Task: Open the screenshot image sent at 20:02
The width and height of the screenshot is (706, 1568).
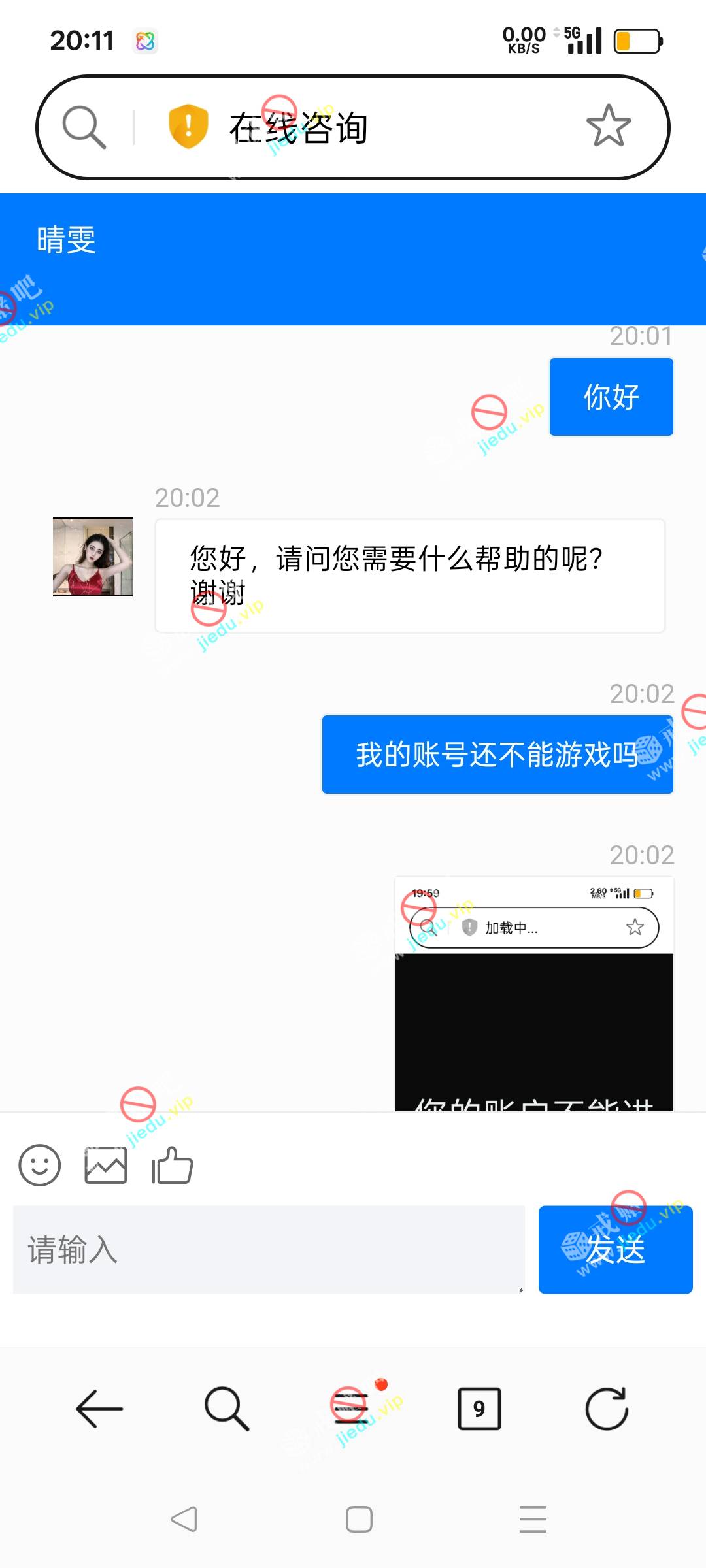Action: tap(534, 994)
